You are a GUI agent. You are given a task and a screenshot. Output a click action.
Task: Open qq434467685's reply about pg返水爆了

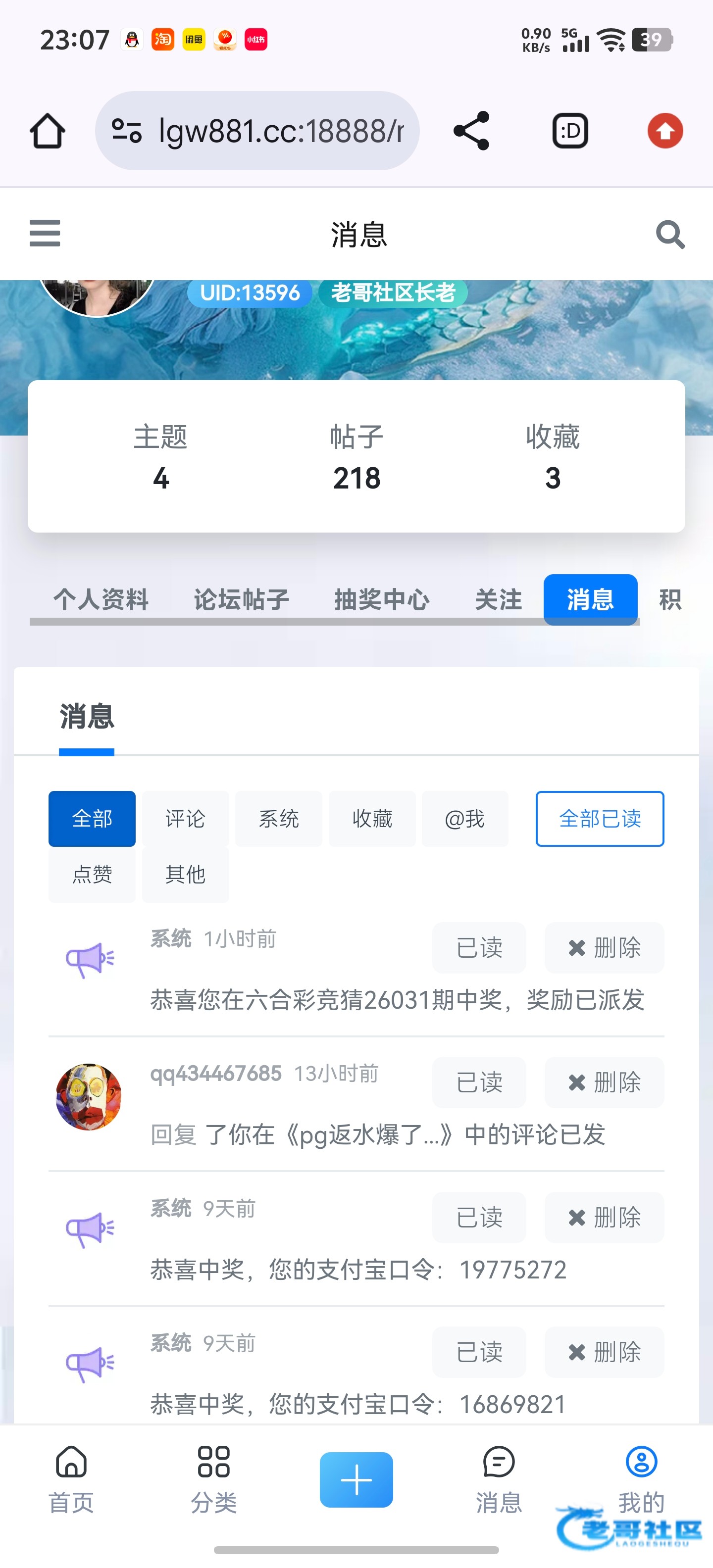tap(377, 1134)
